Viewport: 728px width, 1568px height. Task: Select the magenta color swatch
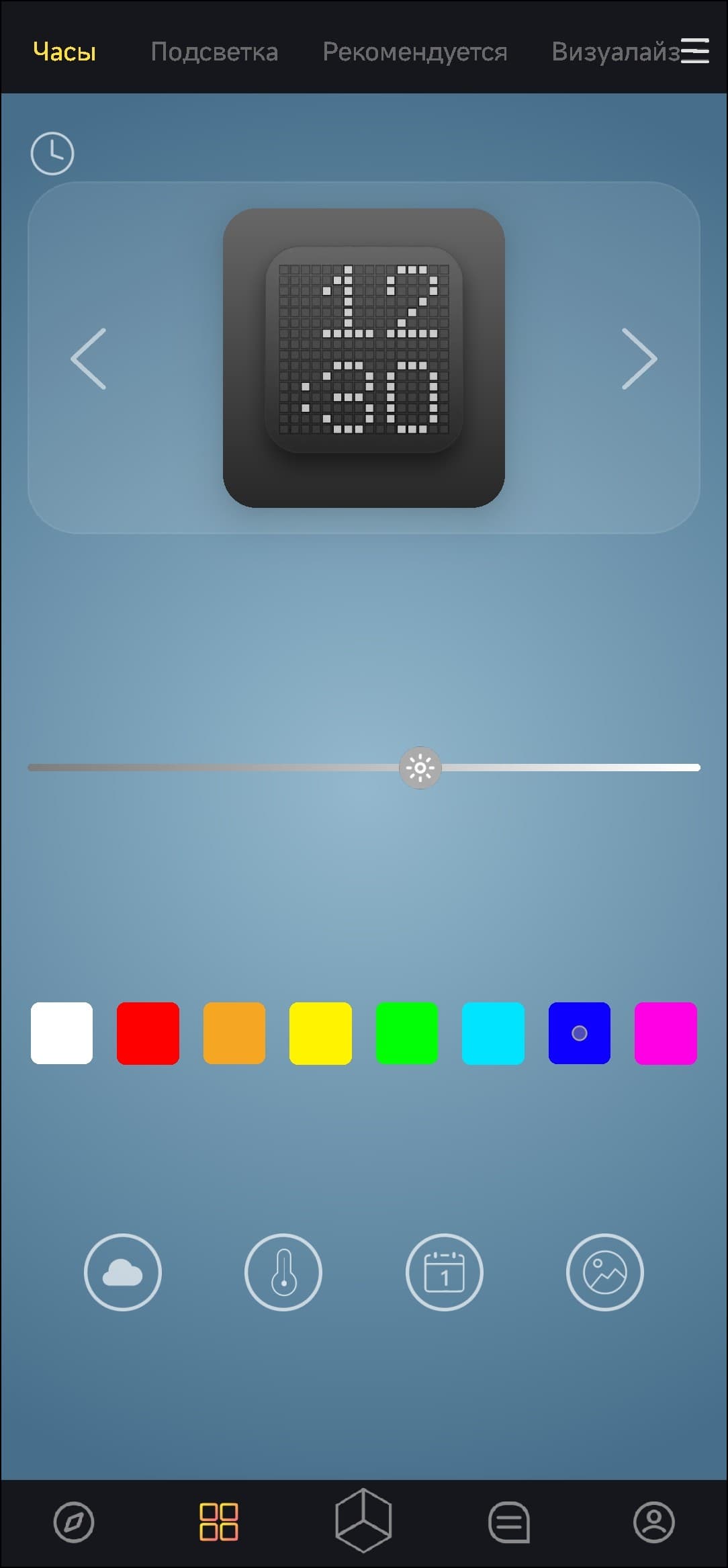click(x=666, y=1033)
